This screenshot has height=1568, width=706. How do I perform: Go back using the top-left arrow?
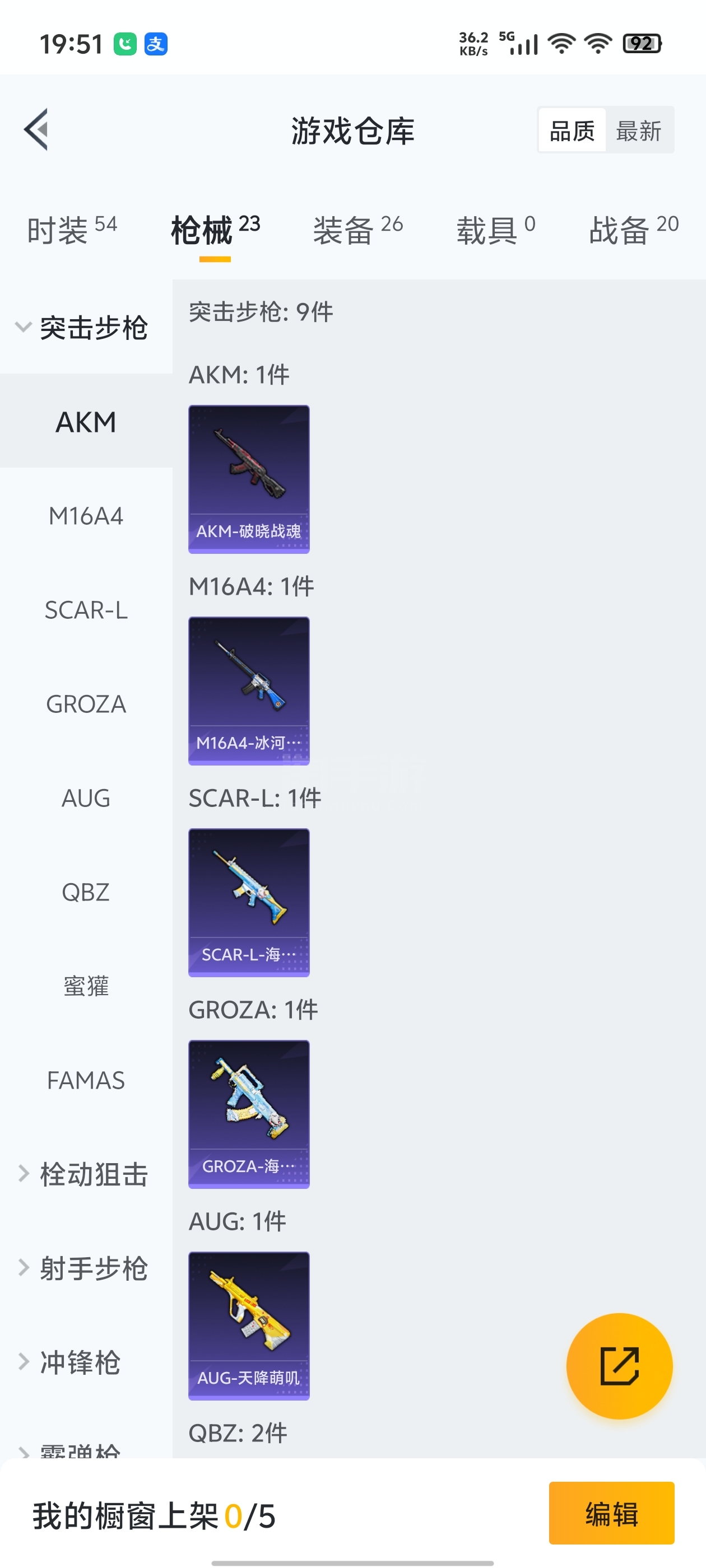coord(36,130)
